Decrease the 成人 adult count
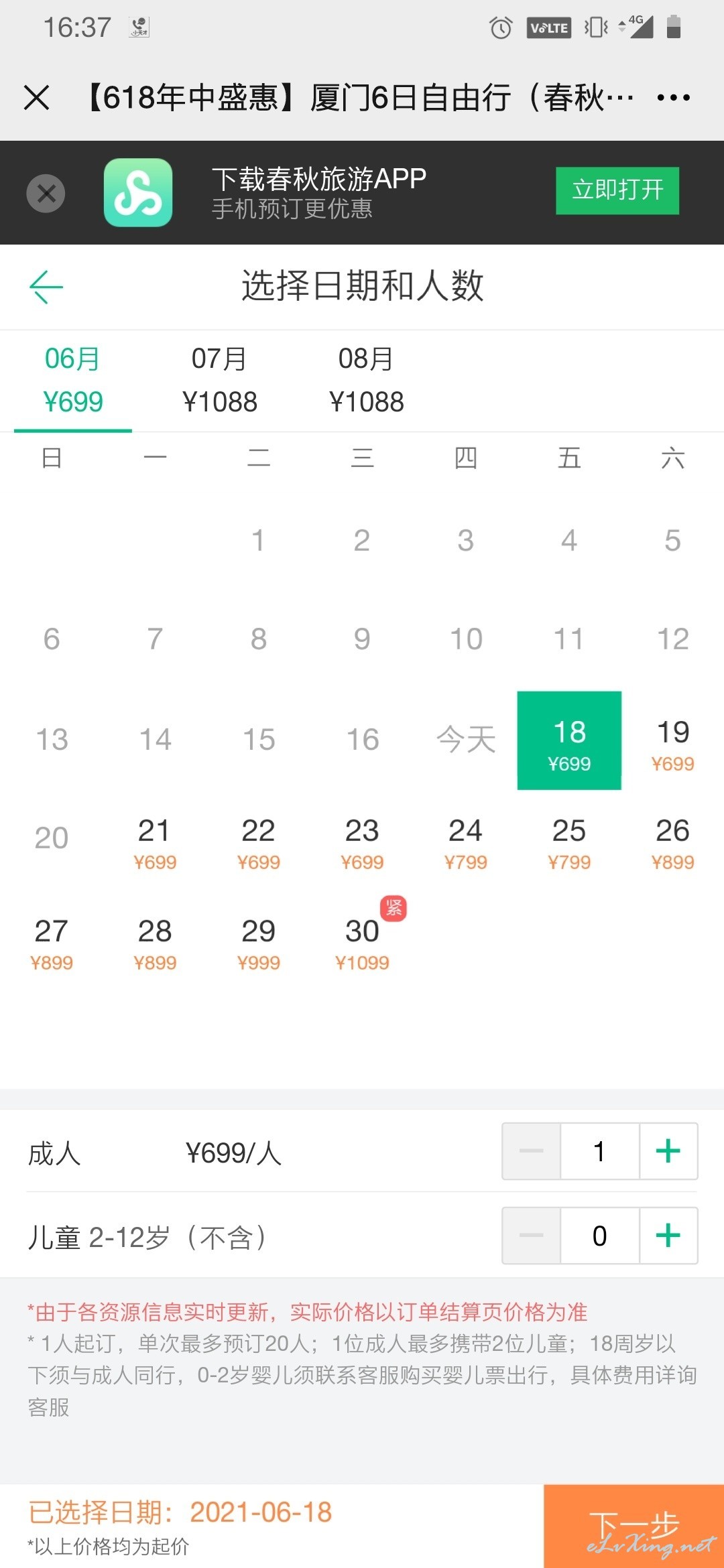 (x=532, y=1151)
